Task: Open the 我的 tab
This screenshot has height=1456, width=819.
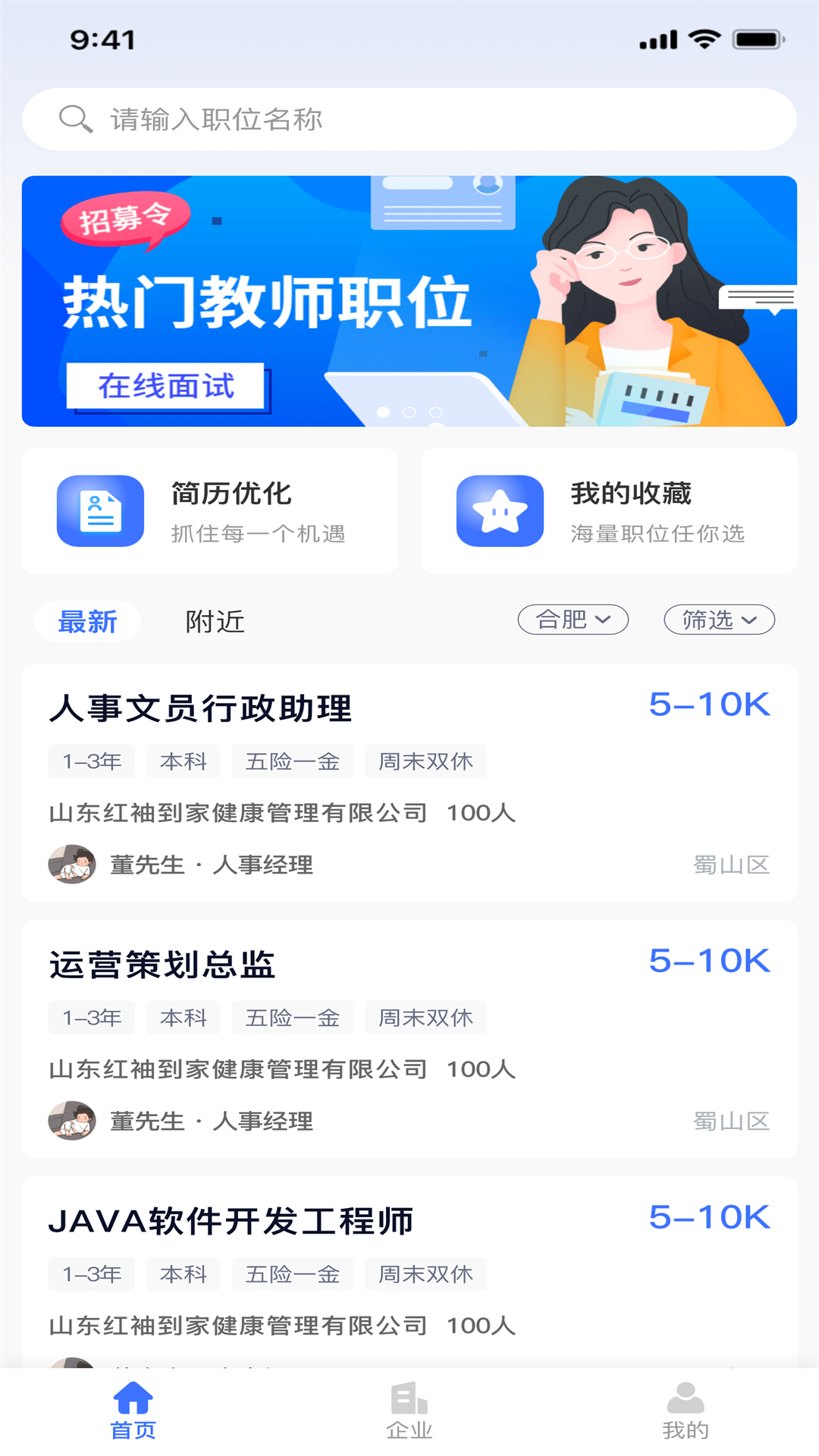Action: 686,1411
